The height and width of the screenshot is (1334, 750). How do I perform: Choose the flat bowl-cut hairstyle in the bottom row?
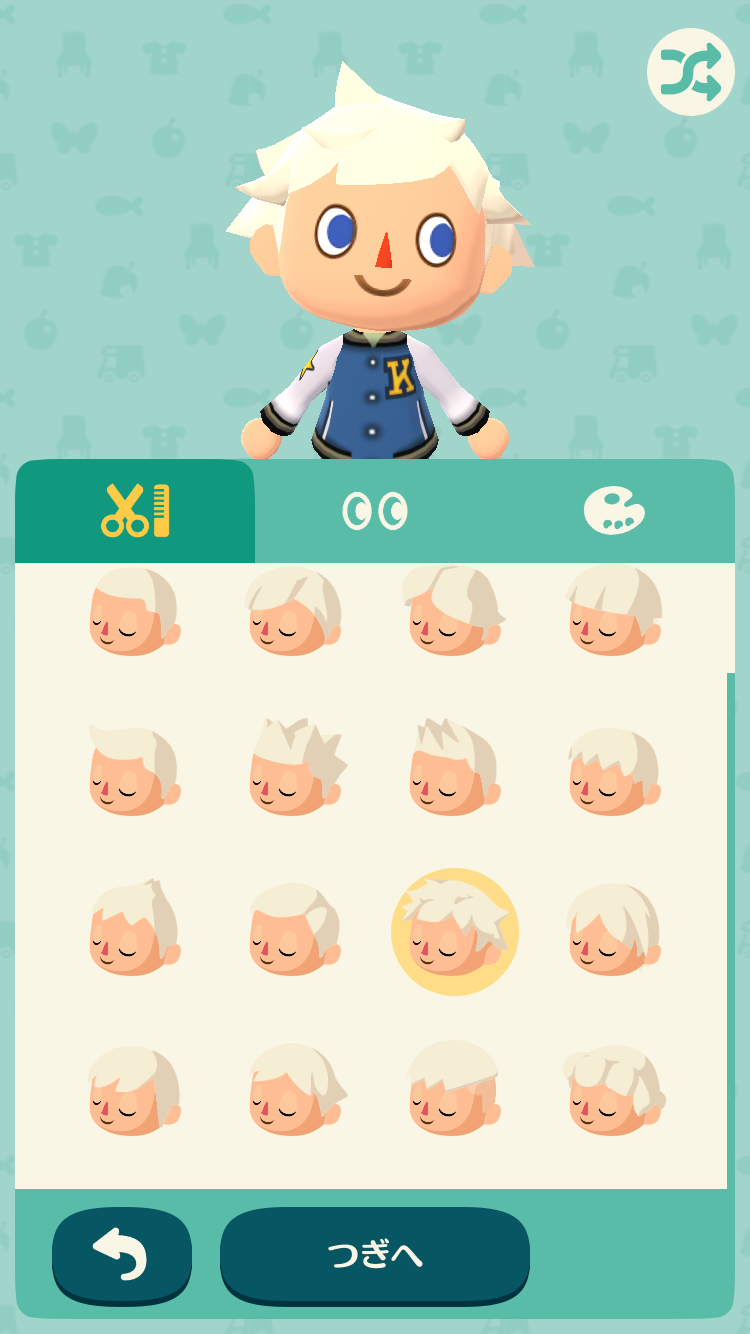(x=455, y=1090)
